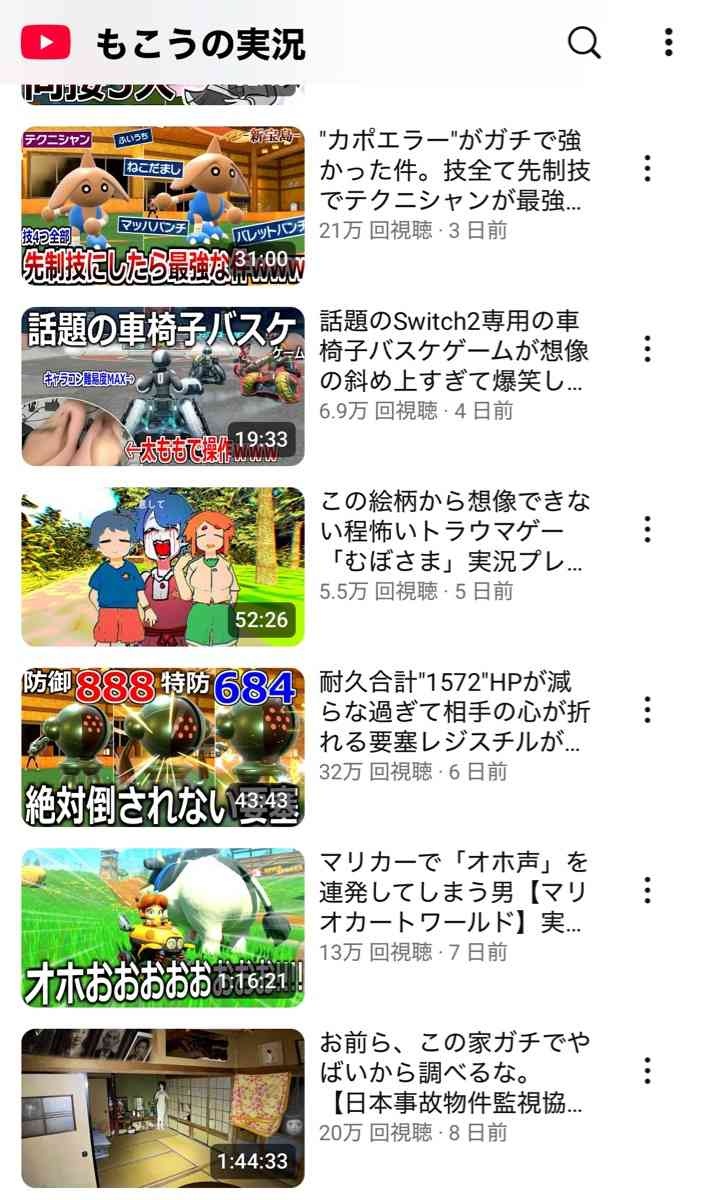Play the マリオカートワールド オホ声 video
712x1200 pixels.
point(163,927)
